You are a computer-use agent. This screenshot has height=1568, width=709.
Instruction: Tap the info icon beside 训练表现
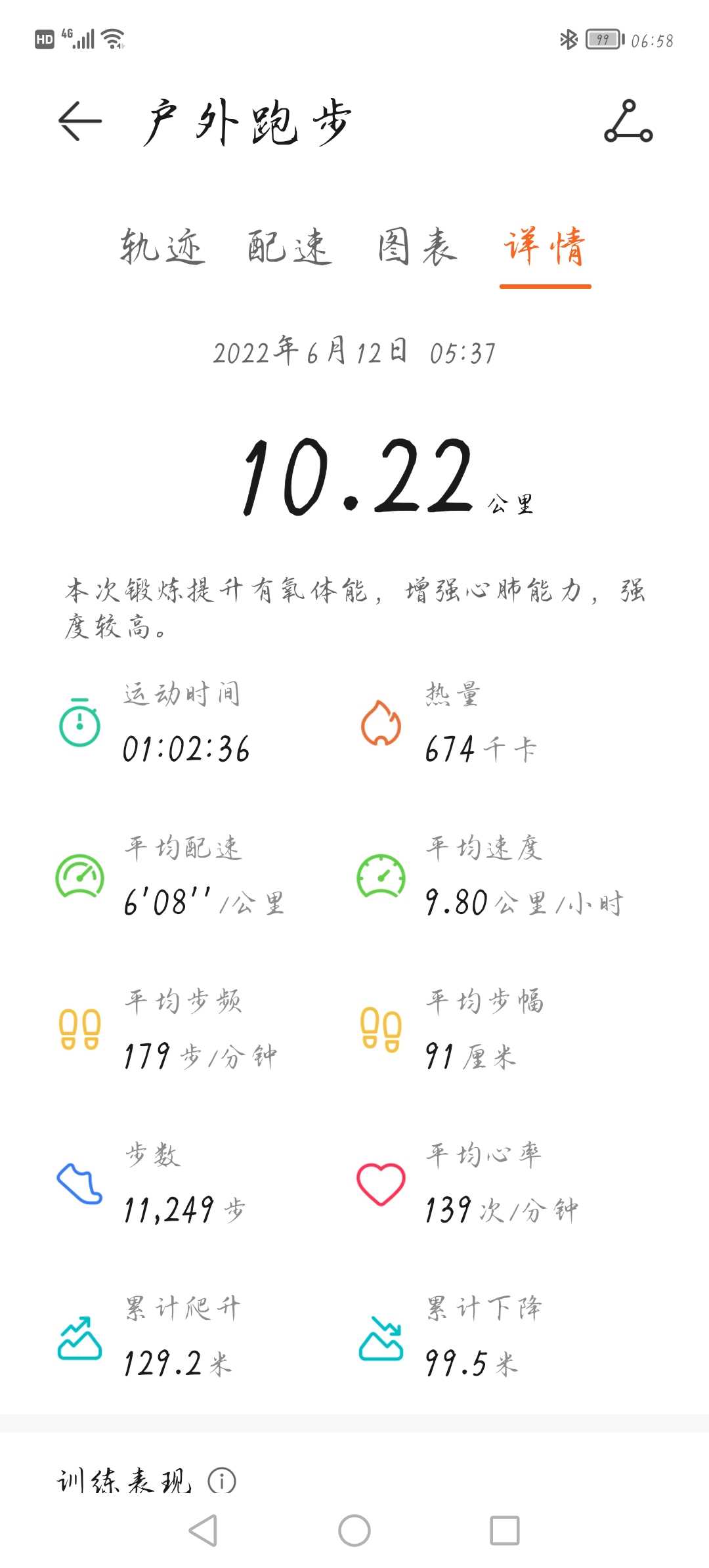point(222,1481)
